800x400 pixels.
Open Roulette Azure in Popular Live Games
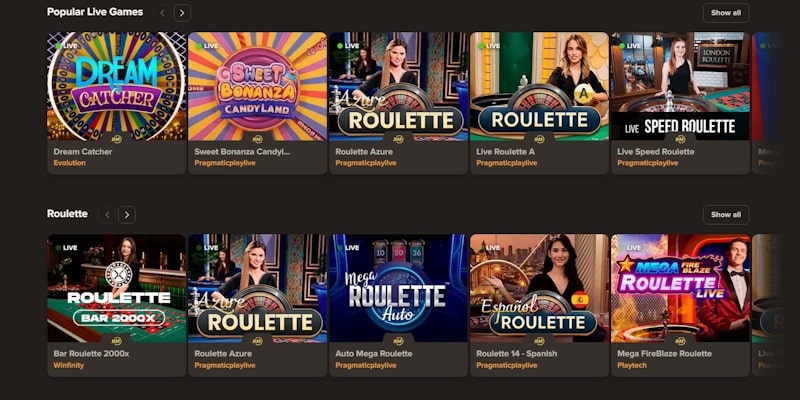click(x=398, y=87)
